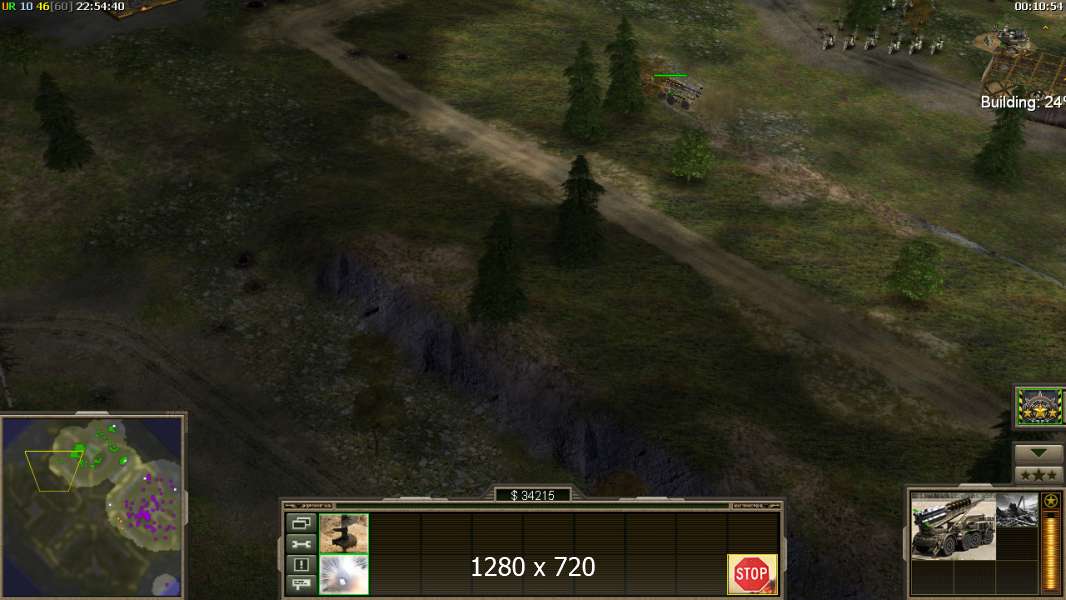
Task: Select the drill ability icon in command bar
Action: (344, 533)
